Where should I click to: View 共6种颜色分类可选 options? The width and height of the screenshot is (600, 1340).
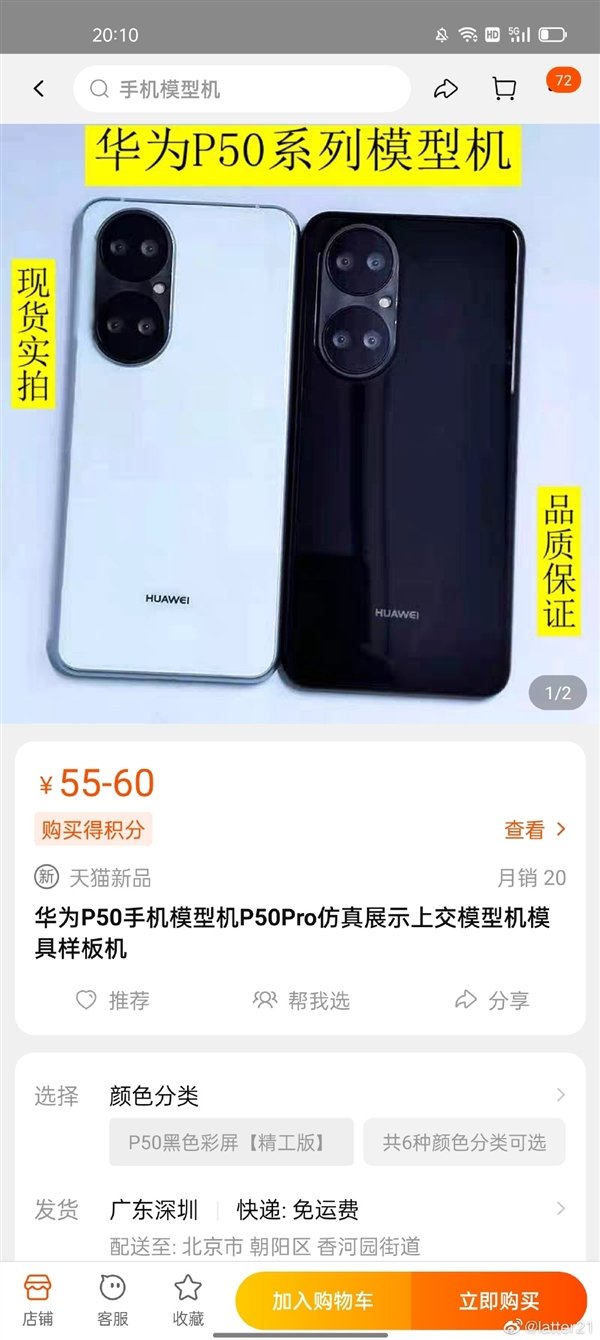click(x=464, y=1142)
